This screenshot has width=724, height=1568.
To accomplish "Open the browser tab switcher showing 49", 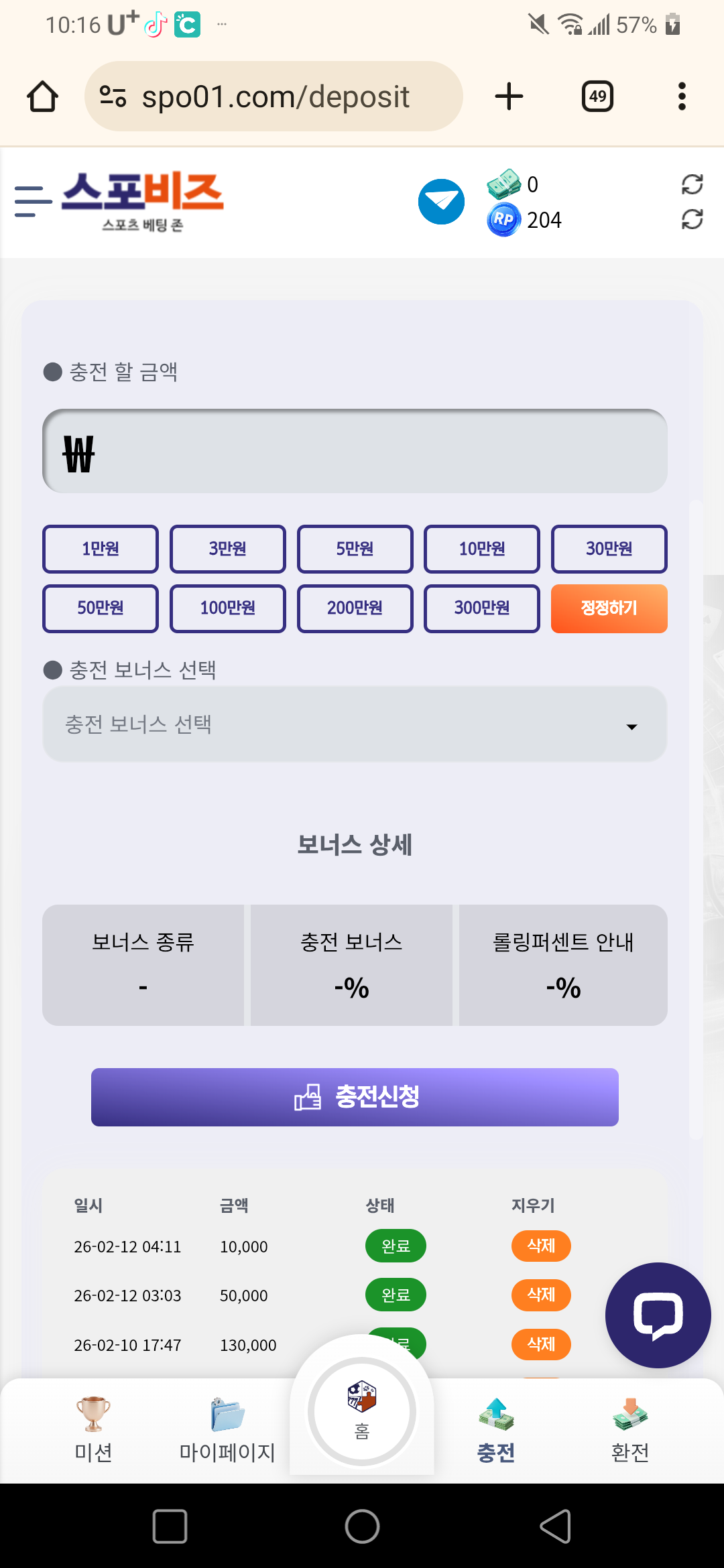I will tap(597, 95).
